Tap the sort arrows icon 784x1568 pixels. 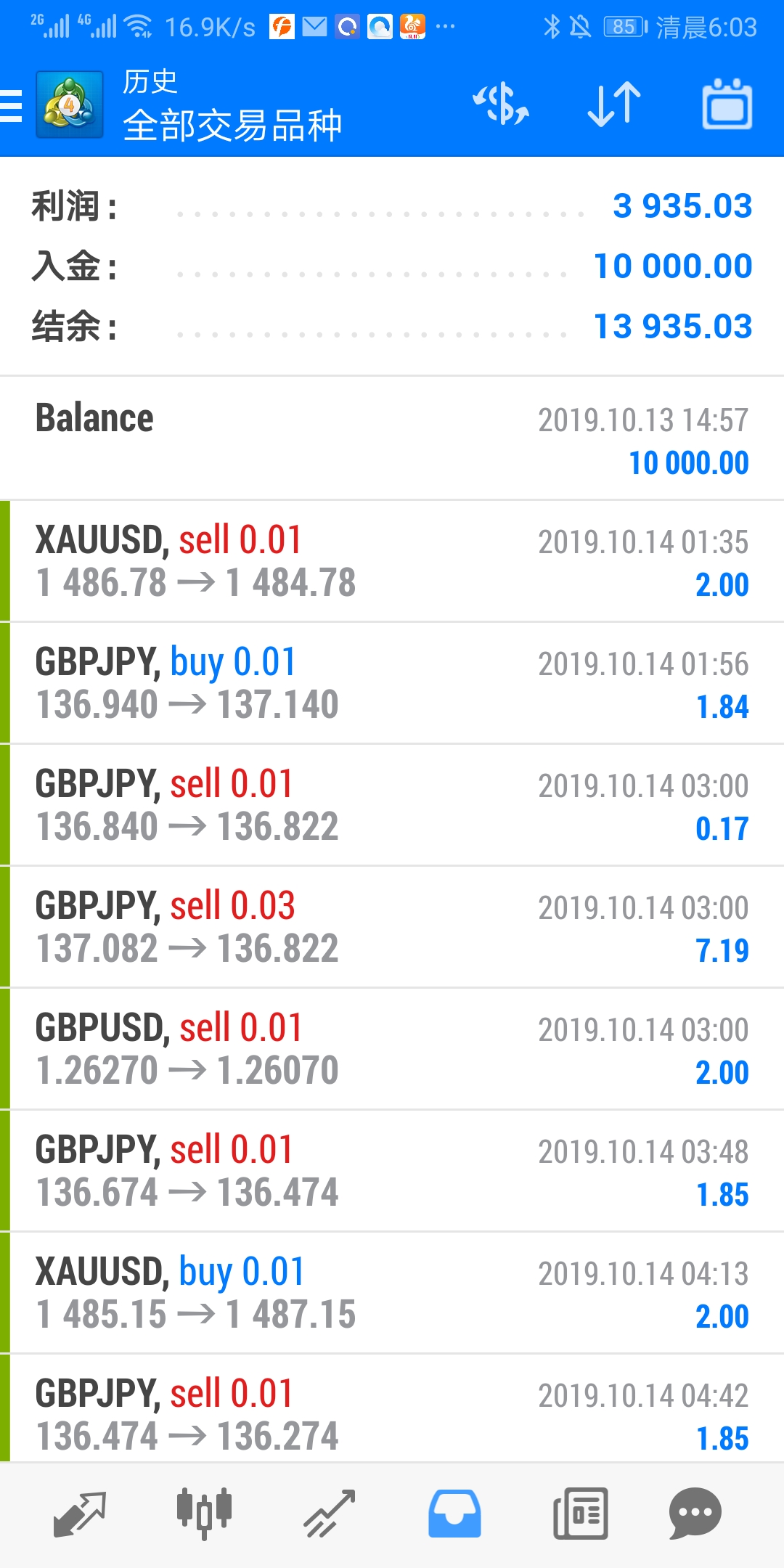(x=614, y=105)
